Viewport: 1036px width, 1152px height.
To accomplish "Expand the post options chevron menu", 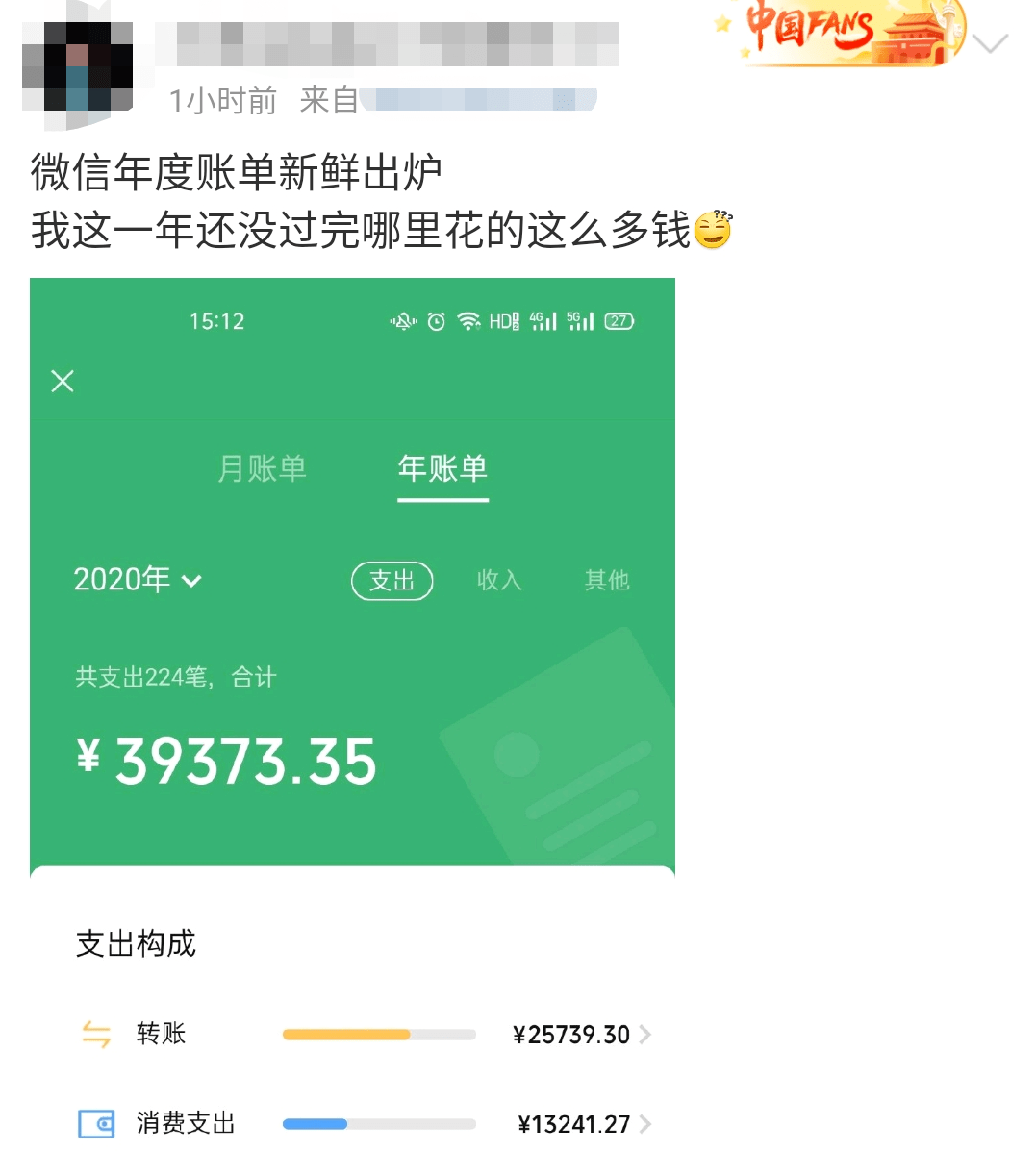I will point(990,43).
